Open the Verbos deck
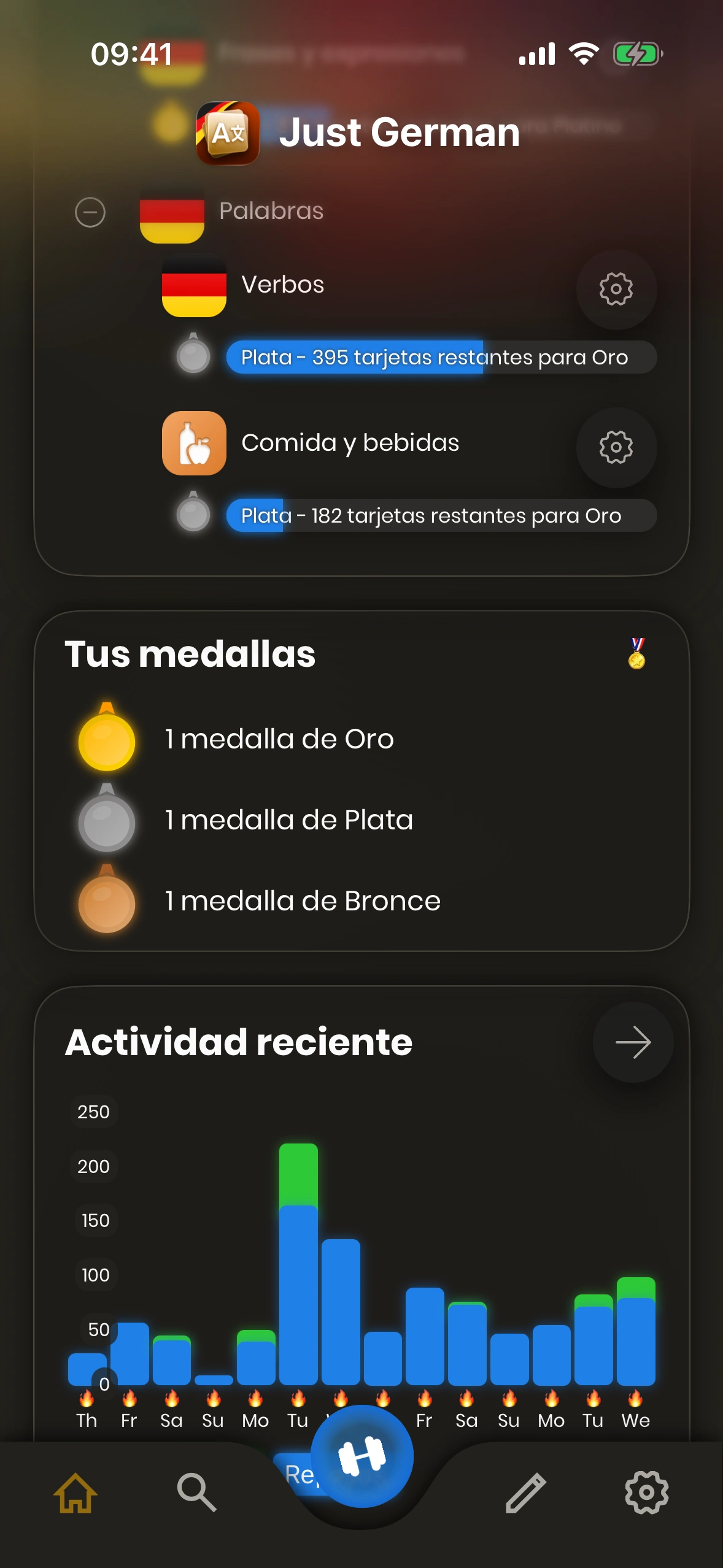 pyautogui.click(x=282, y=285)
